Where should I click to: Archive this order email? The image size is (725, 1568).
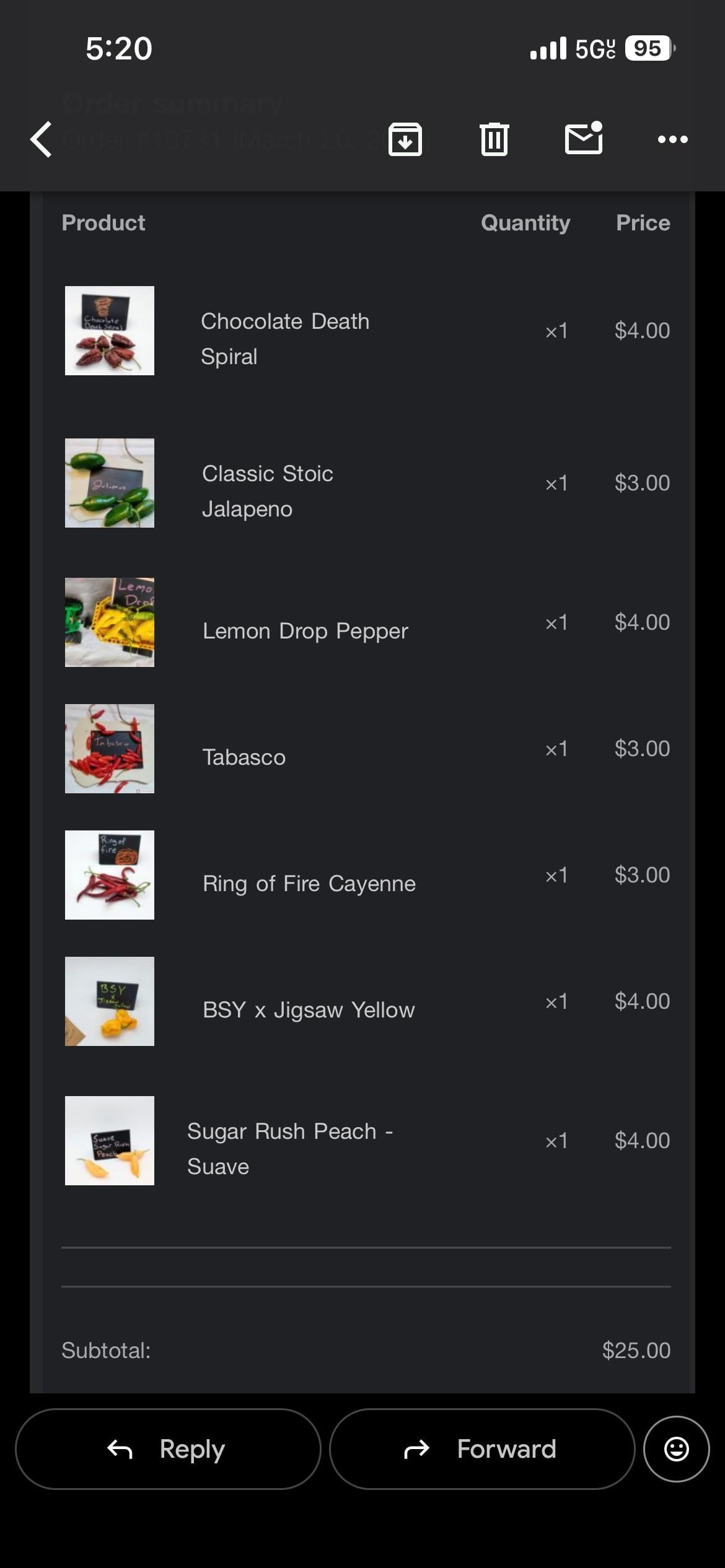405,139
